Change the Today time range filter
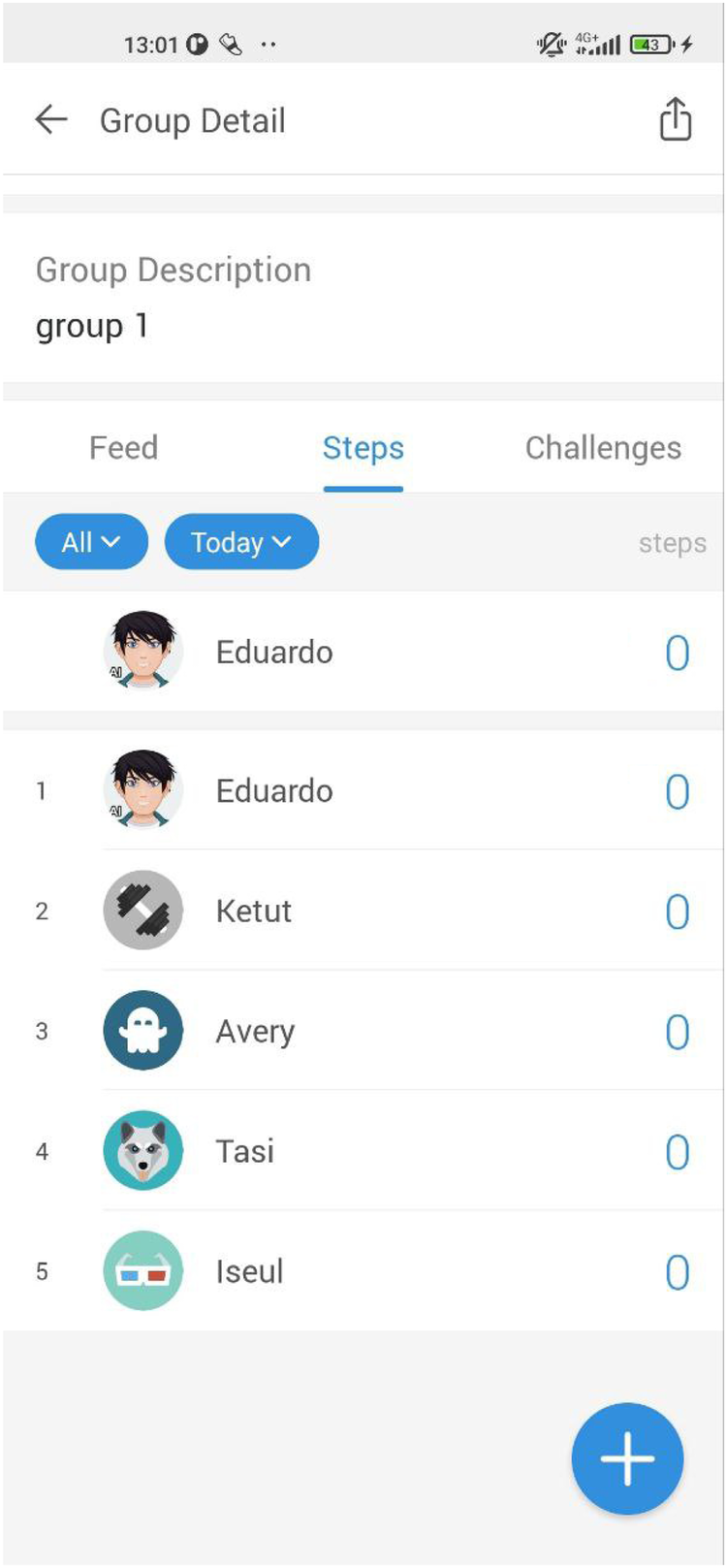 coord(241,542)
